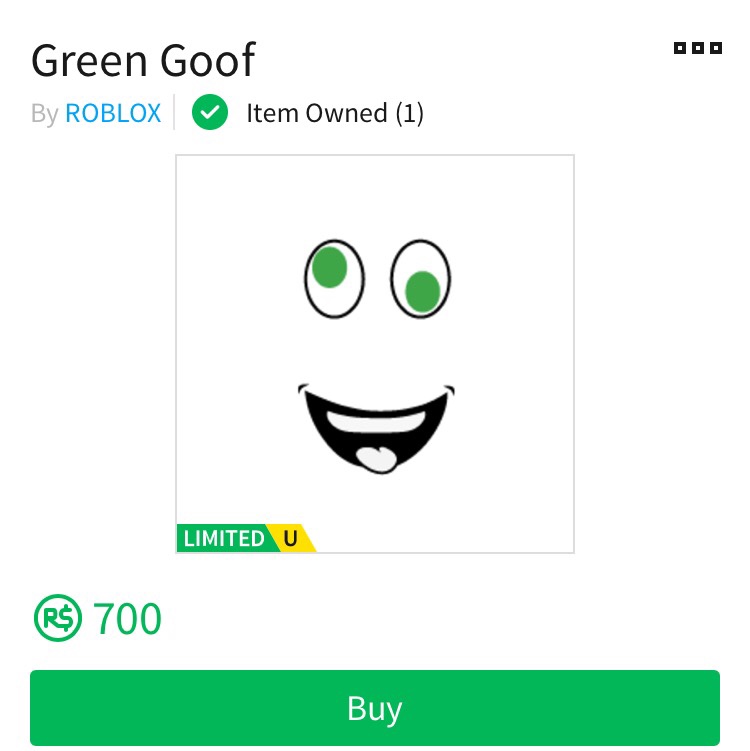
Task: Tap the green Buy button
Action: [375, 708]
